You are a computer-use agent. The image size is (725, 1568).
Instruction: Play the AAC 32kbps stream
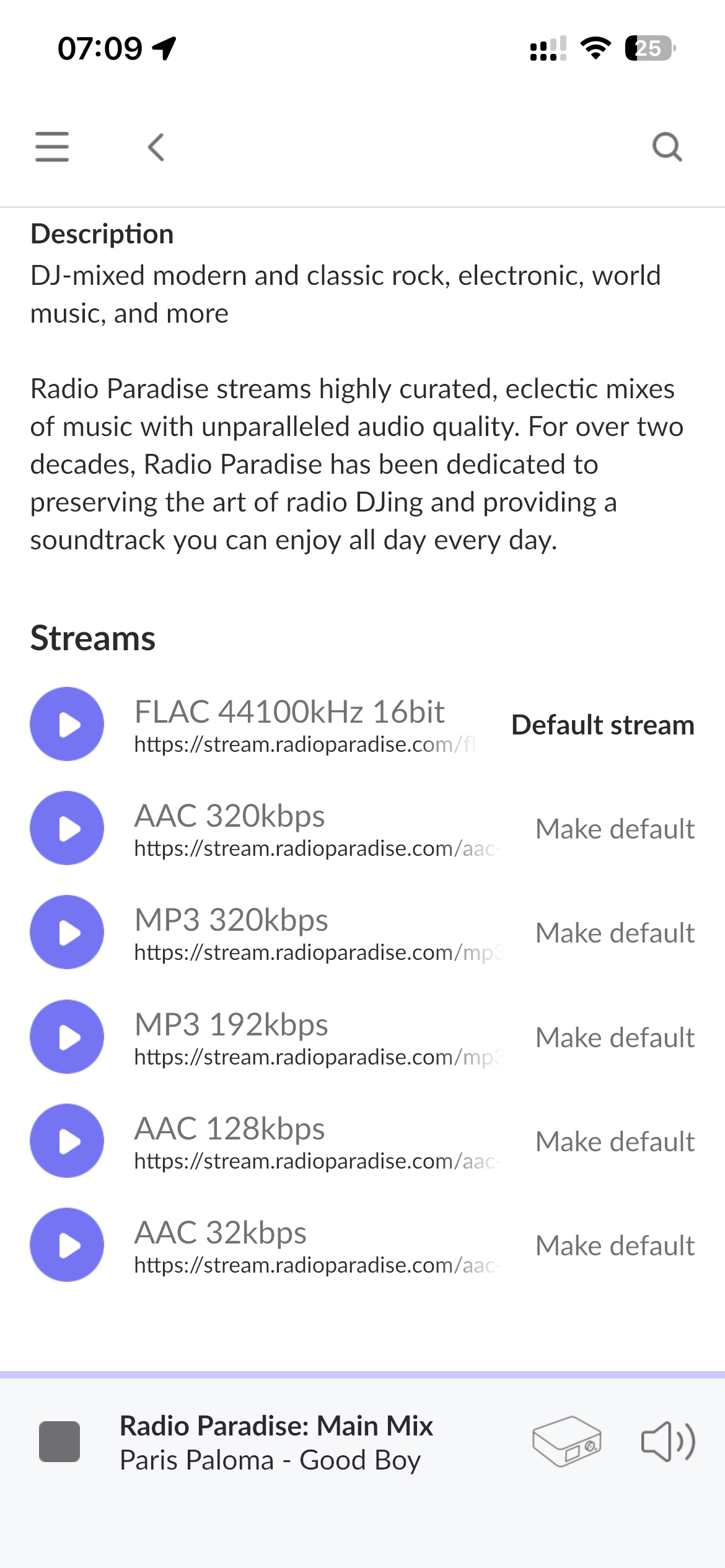pyautogui.click(x=67, y=1245)
